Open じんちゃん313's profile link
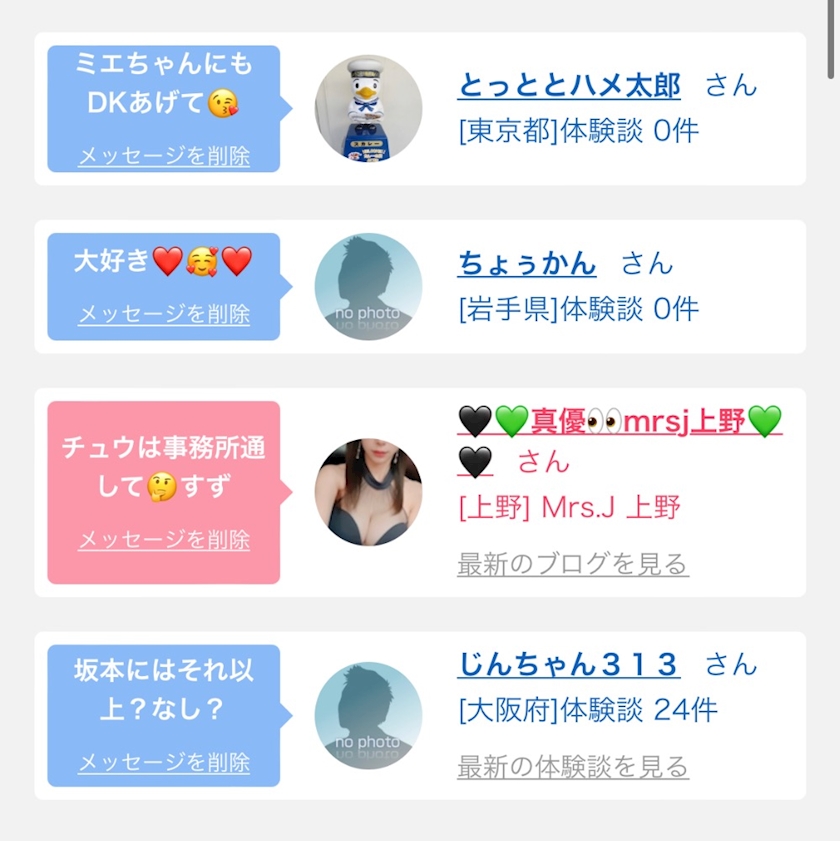Screen dimensions: 840x841 pyautogui.click(x=568, y=664)
